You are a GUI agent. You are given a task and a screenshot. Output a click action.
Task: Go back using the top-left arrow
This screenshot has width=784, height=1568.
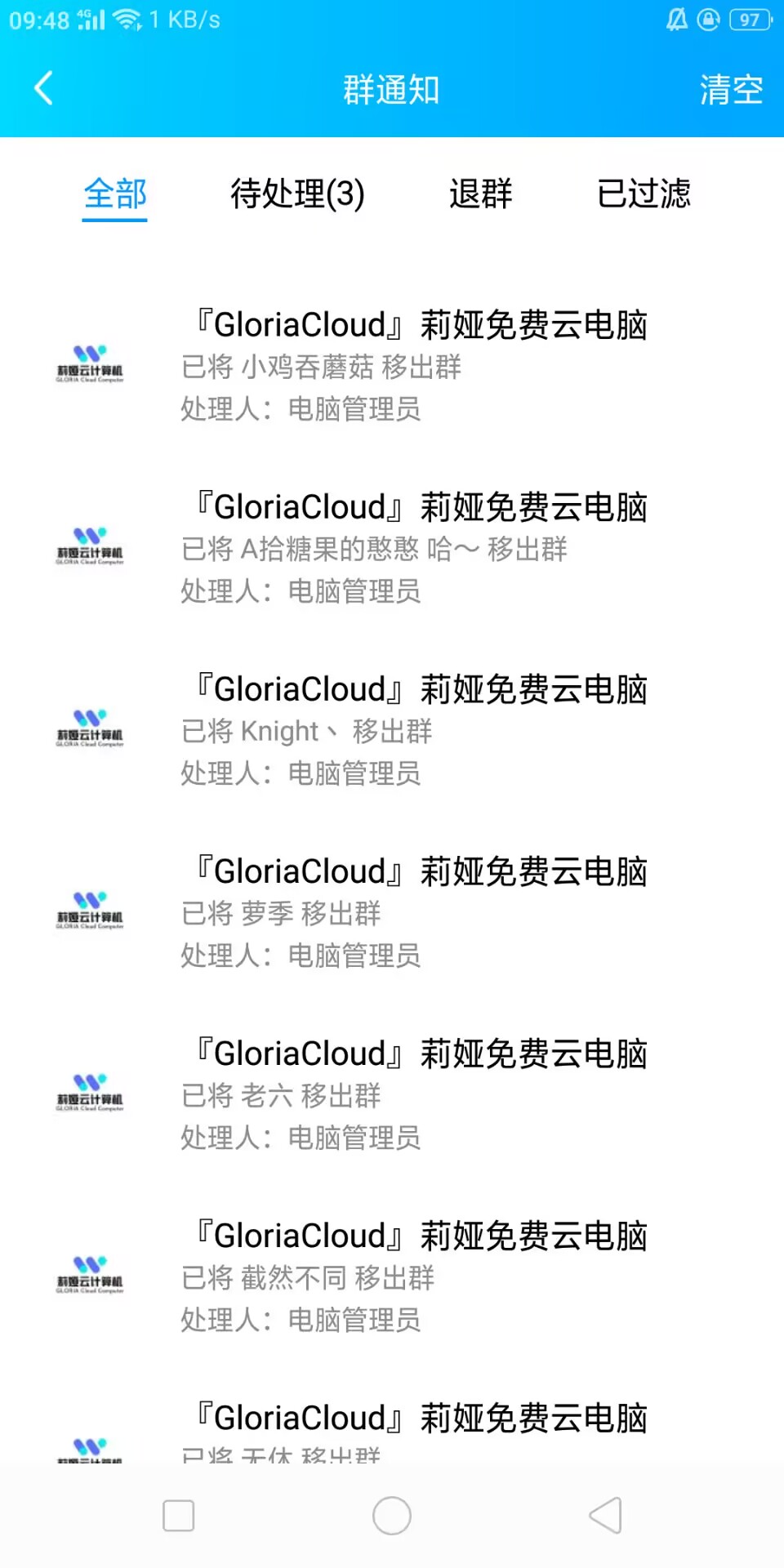coord(44,88)
